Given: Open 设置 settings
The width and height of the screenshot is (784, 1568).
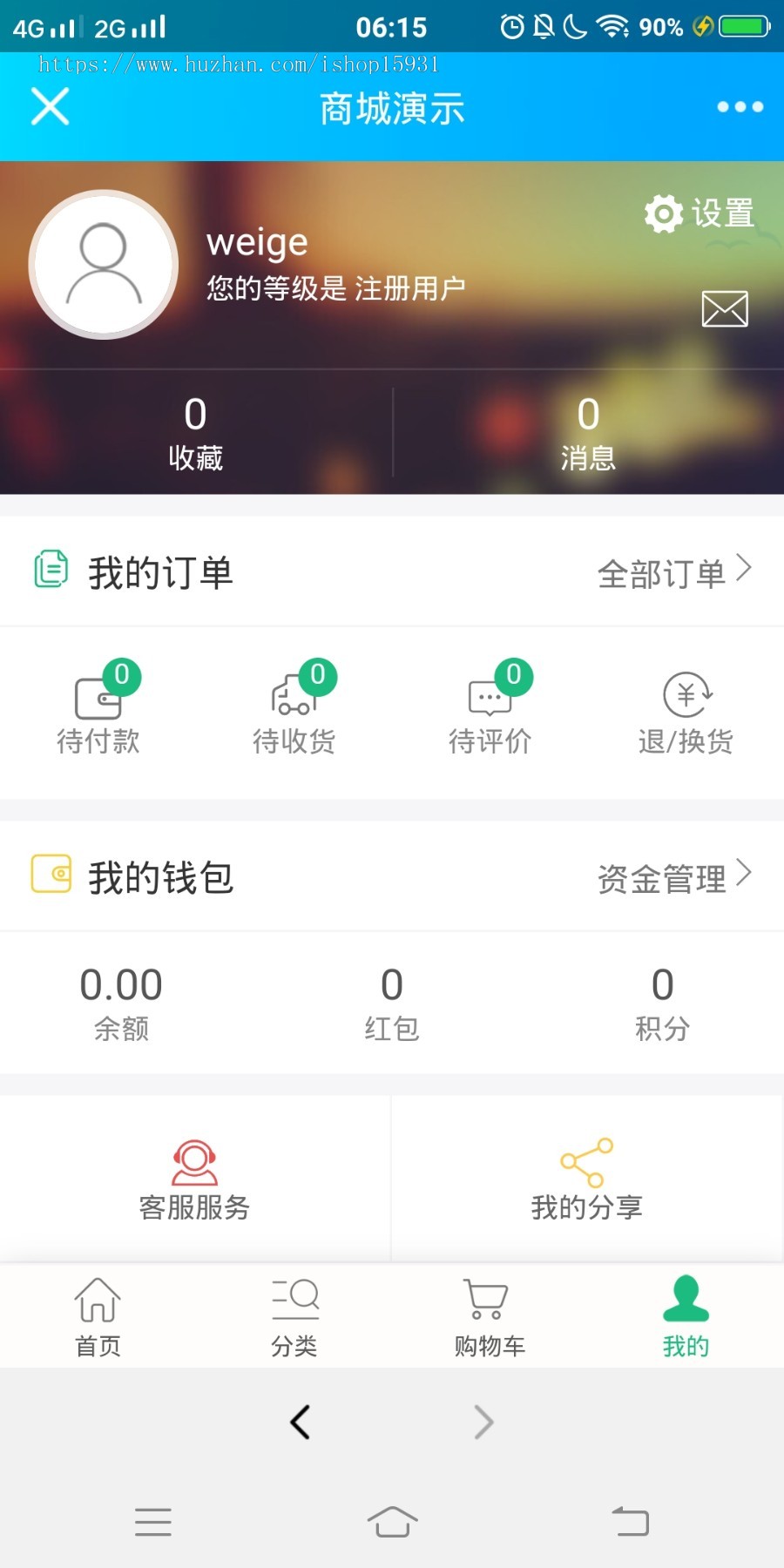Looking at the screenshot, I should tap(700, 213).
